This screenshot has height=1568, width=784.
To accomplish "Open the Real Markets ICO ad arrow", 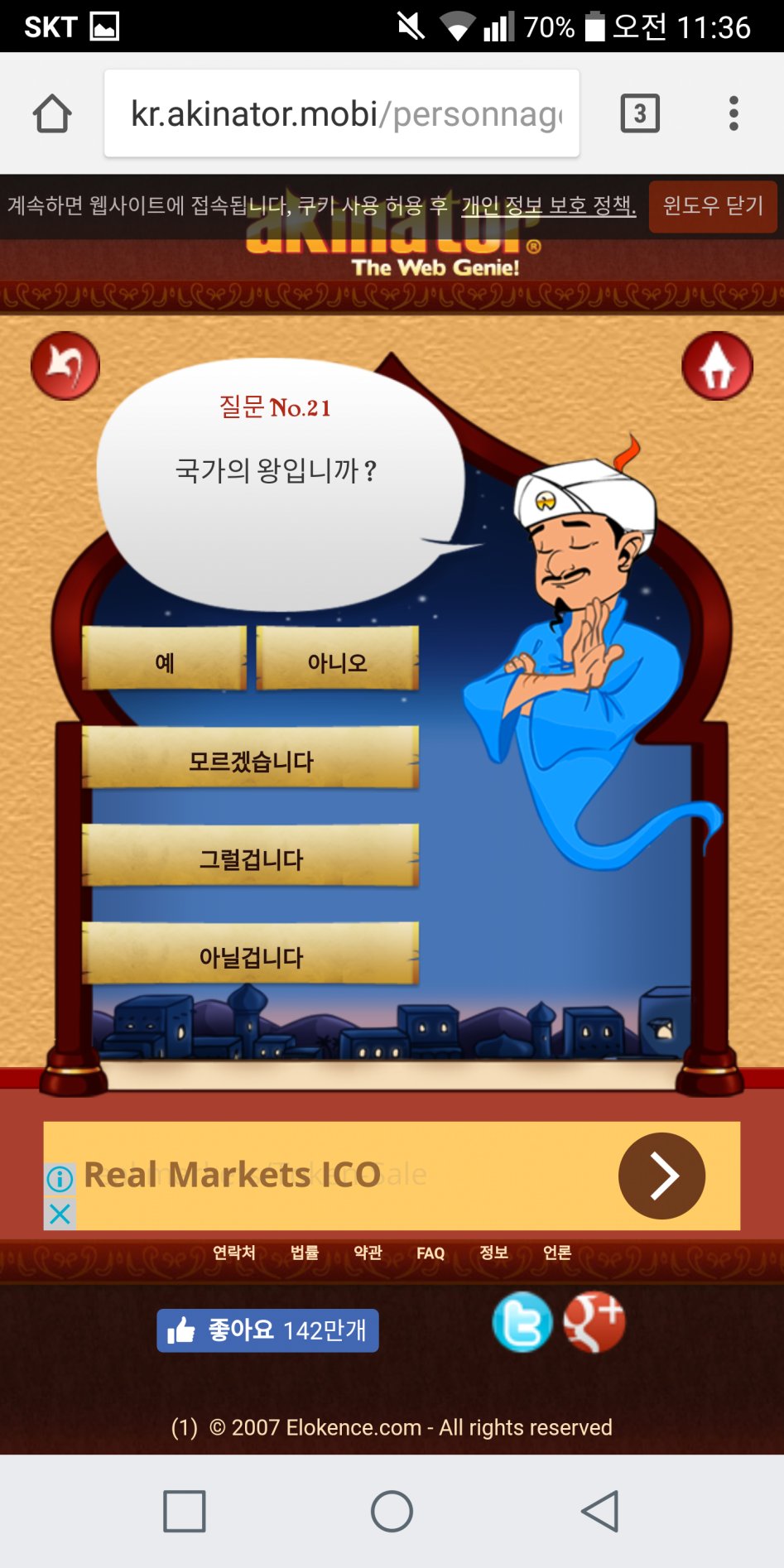I will (661, 1176).
